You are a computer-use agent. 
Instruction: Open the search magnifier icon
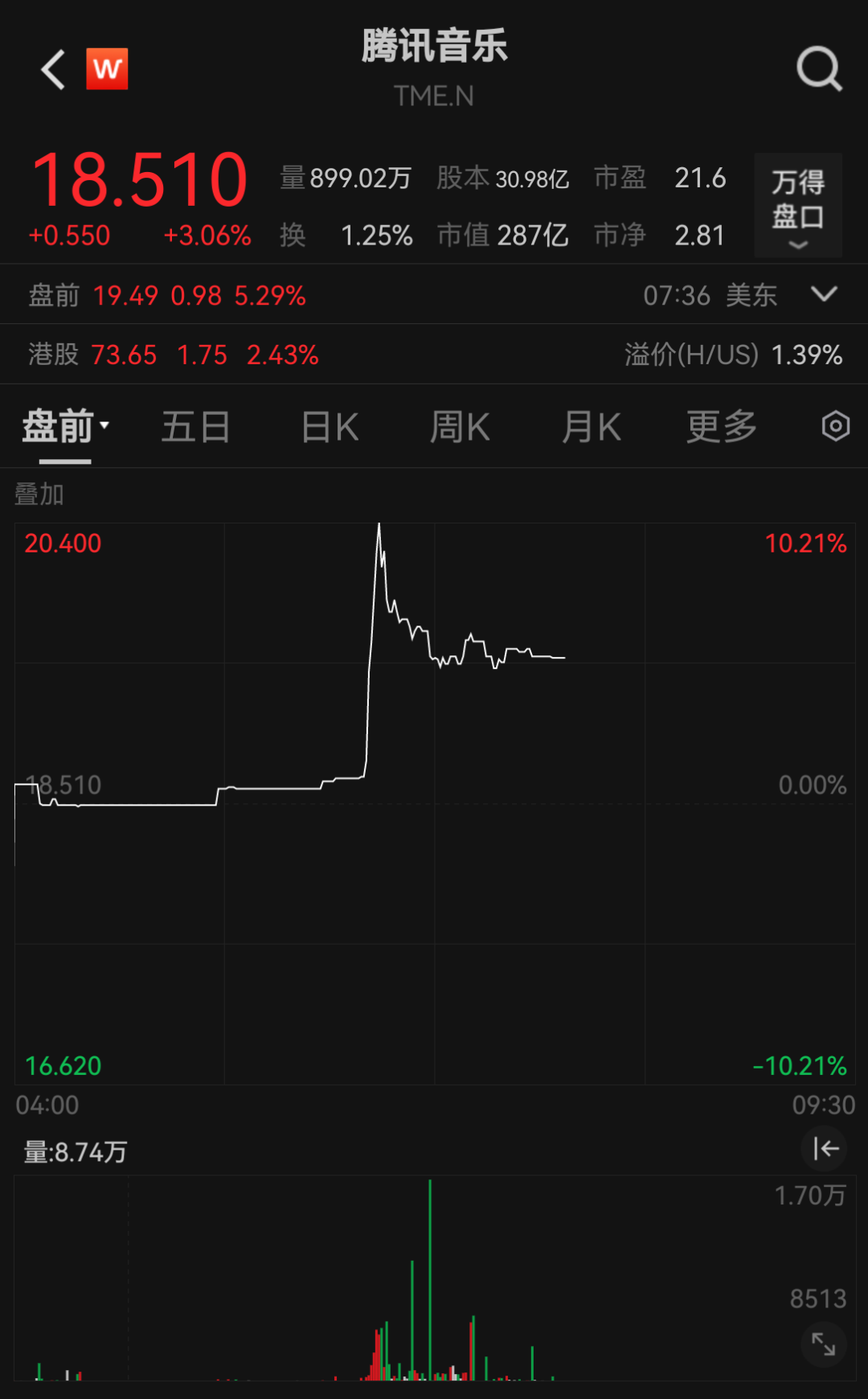click(819, 69)
